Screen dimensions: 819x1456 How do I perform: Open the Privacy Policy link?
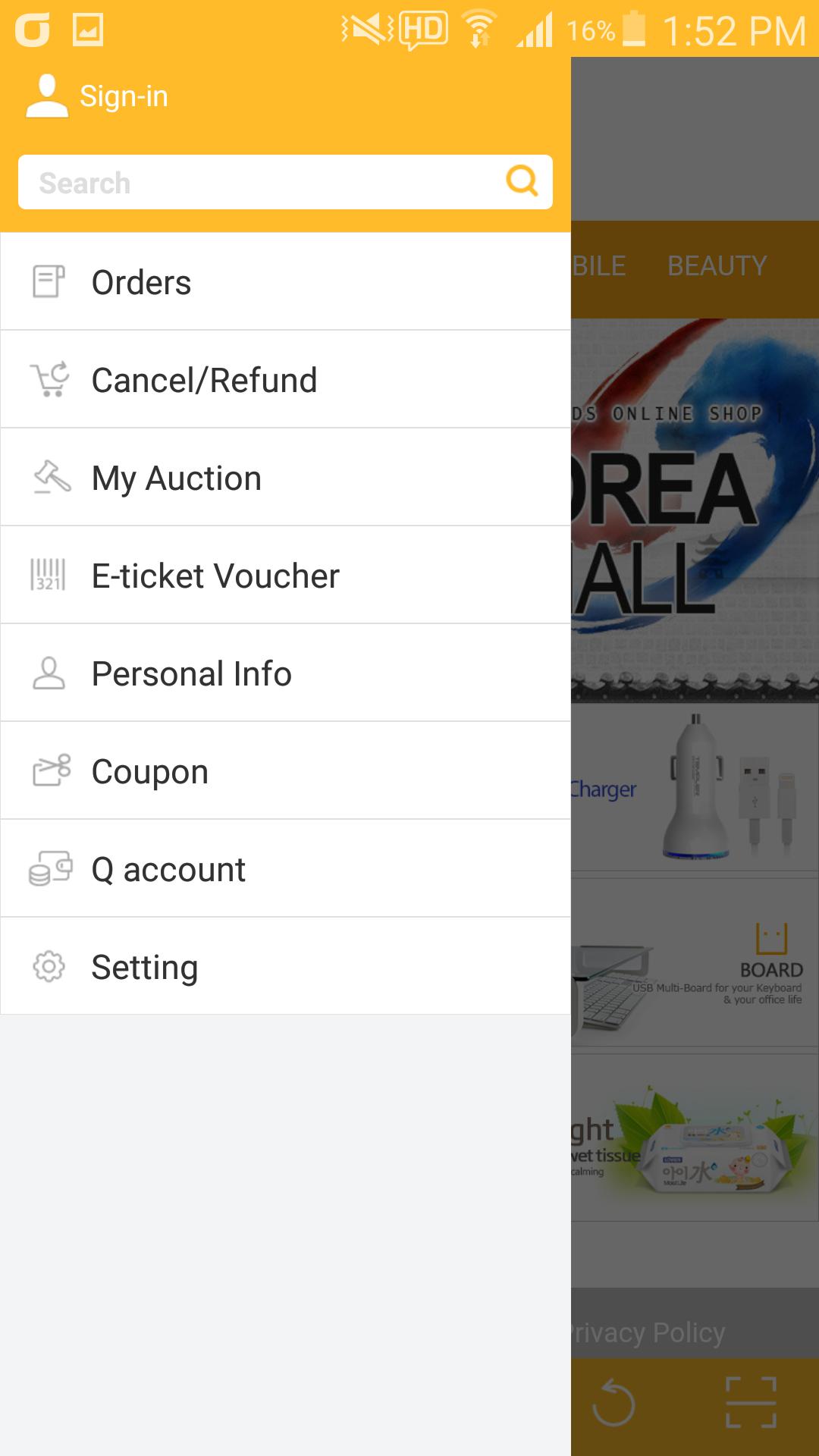[649, 1332]
